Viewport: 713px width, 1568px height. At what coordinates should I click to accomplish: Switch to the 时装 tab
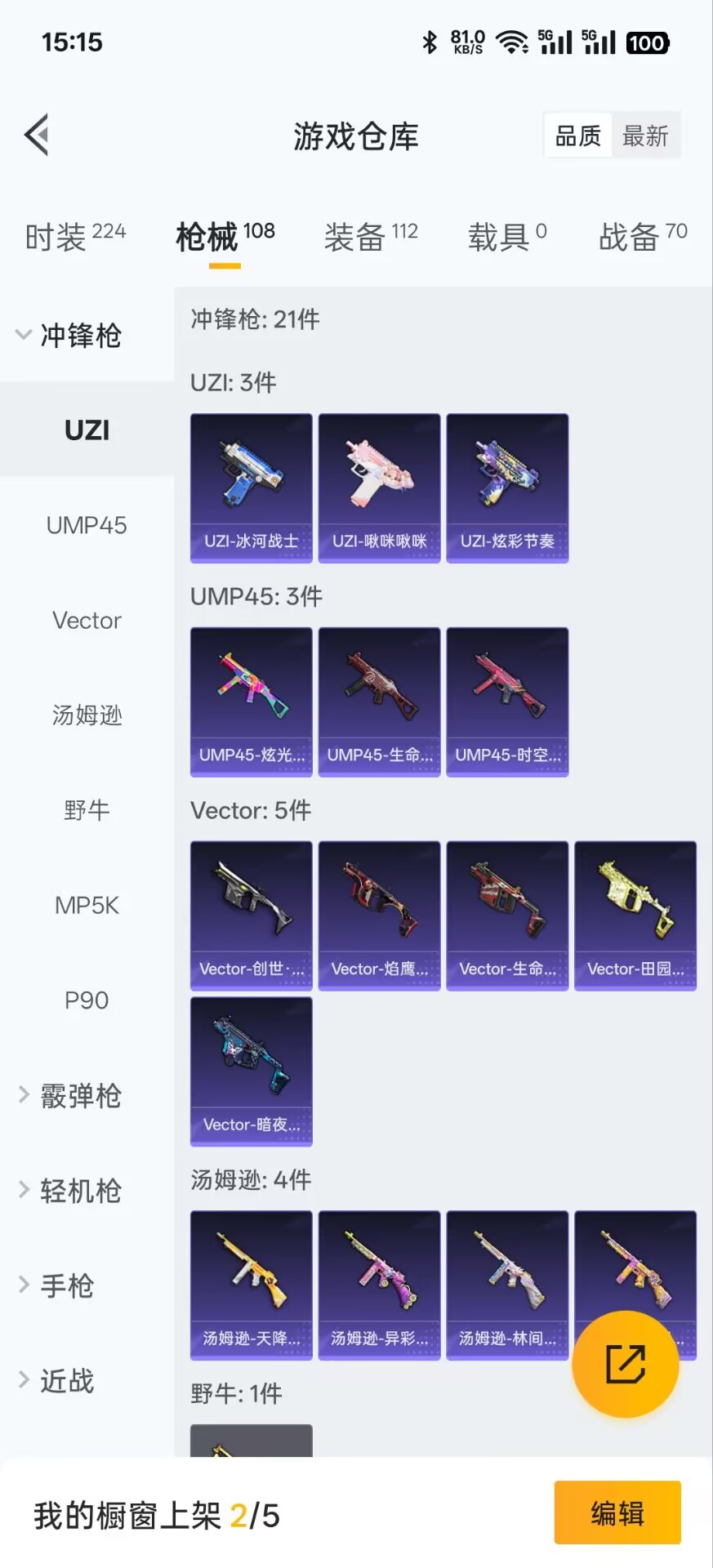[x=75, y=237]
